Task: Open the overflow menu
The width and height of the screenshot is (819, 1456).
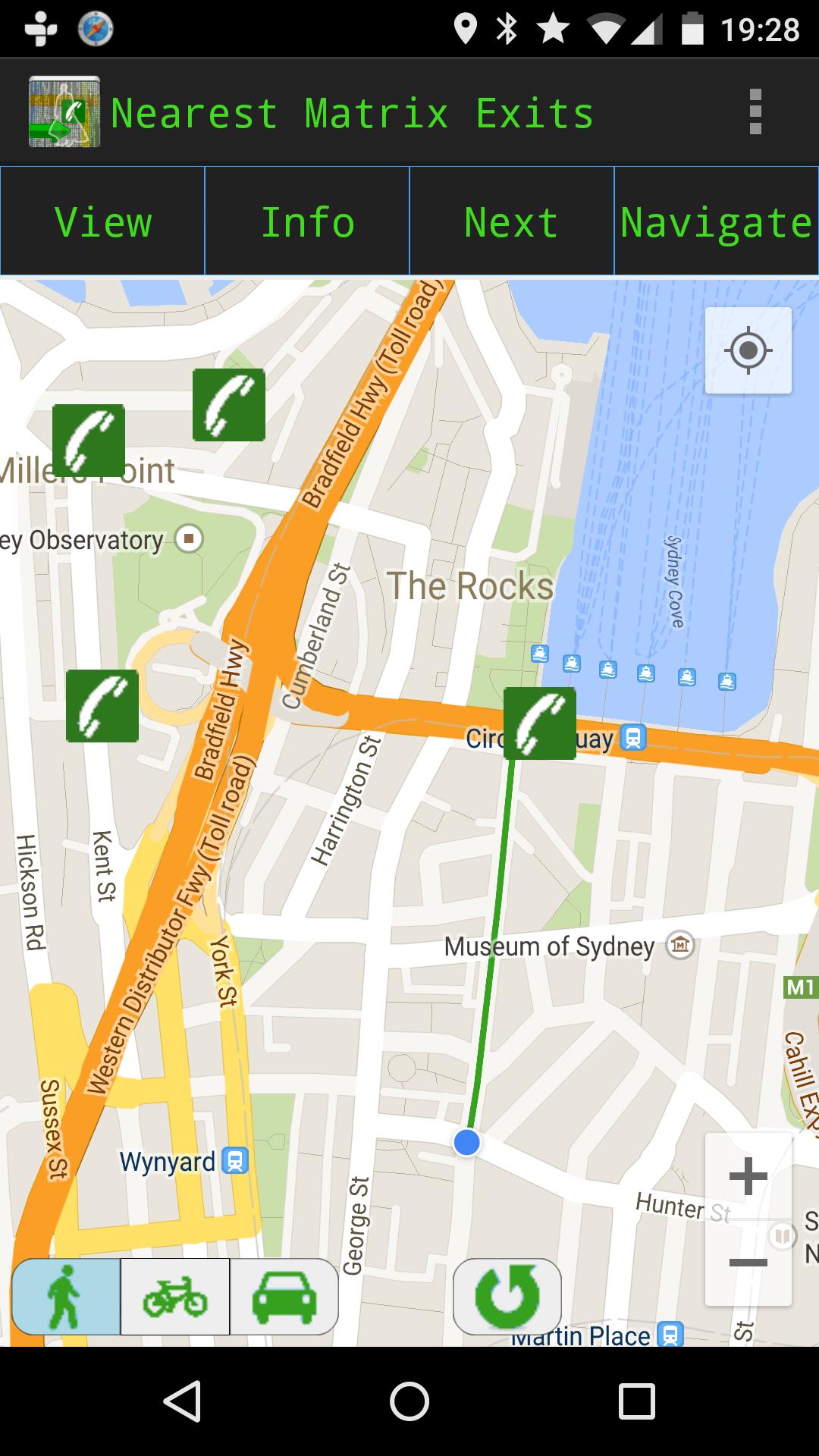Action: 755,112
